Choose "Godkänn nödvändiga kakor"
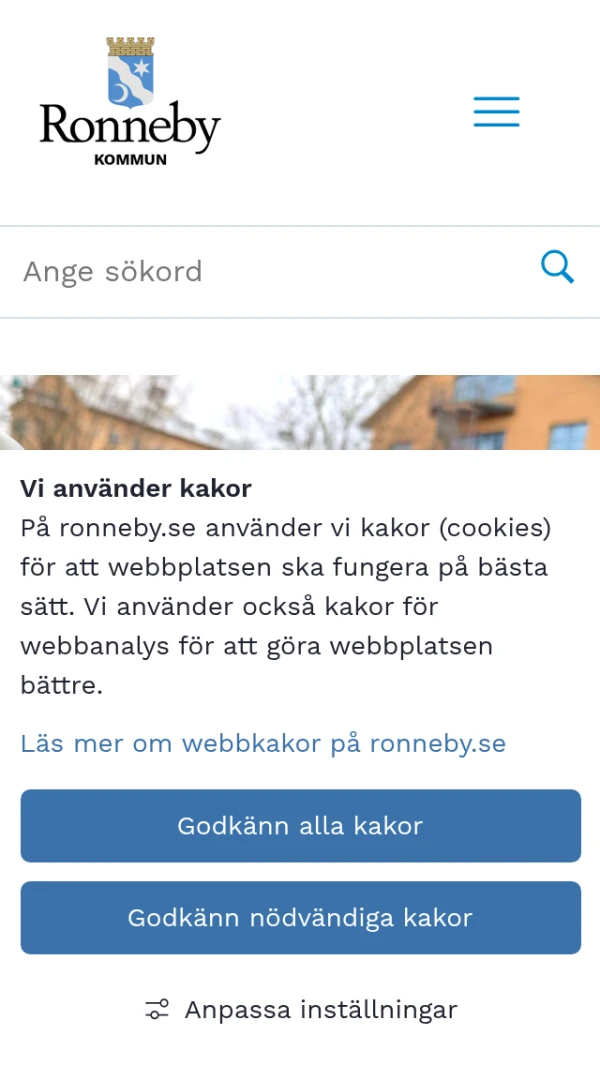 click(x=300, y=918)
